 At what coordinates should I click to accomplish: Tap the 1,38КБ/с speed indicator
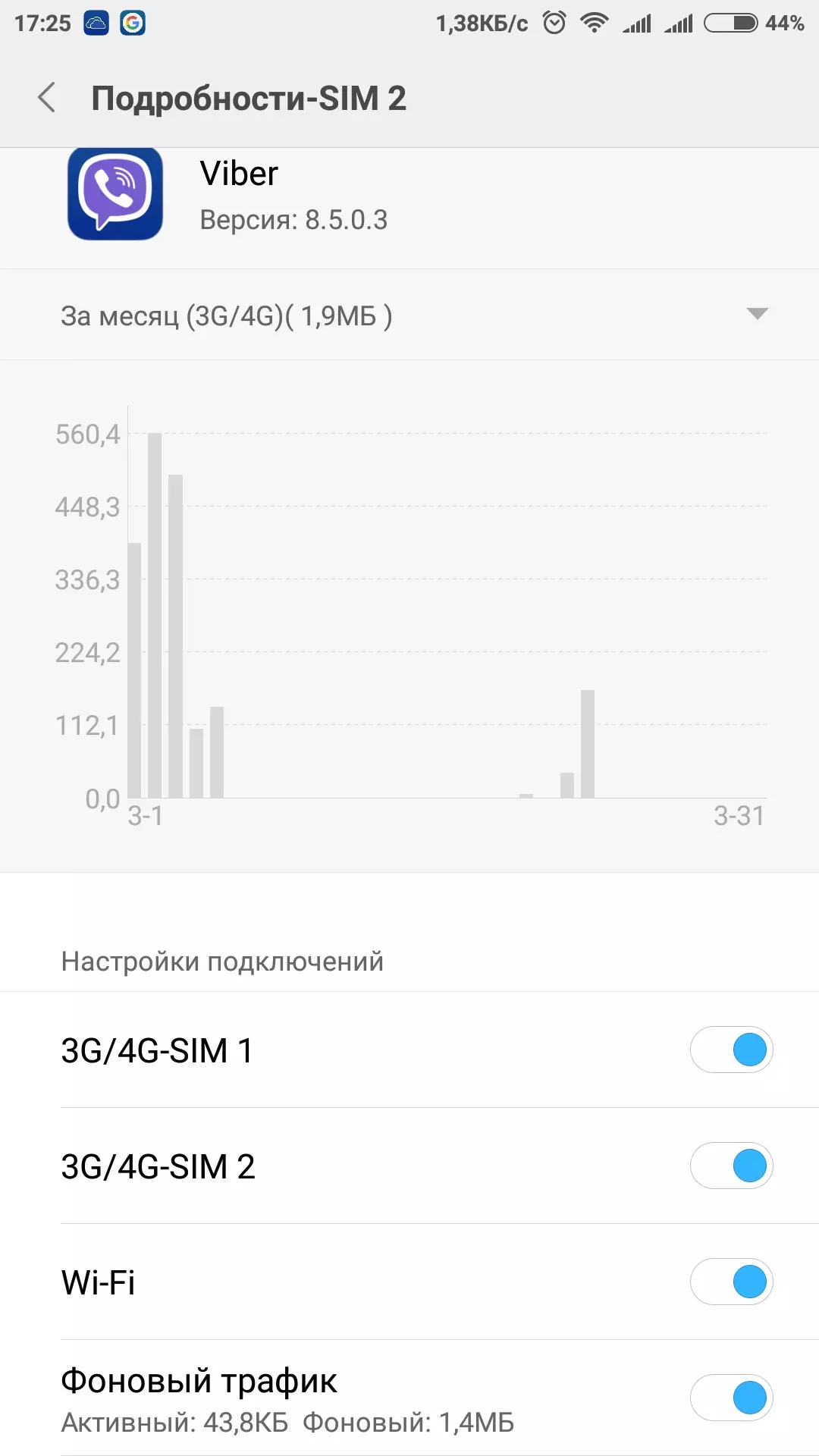coord(480,20)
